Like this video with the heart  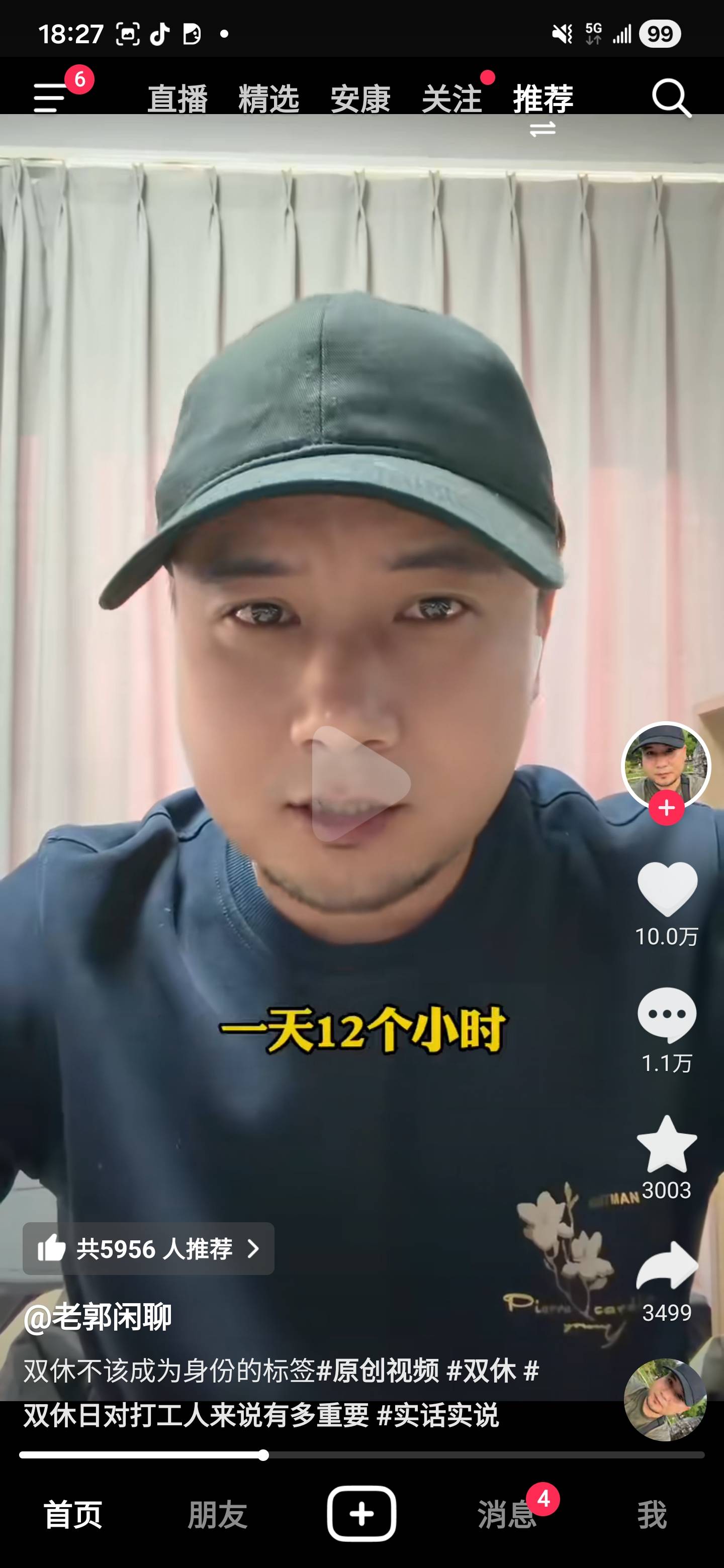(x=667, y=889)
